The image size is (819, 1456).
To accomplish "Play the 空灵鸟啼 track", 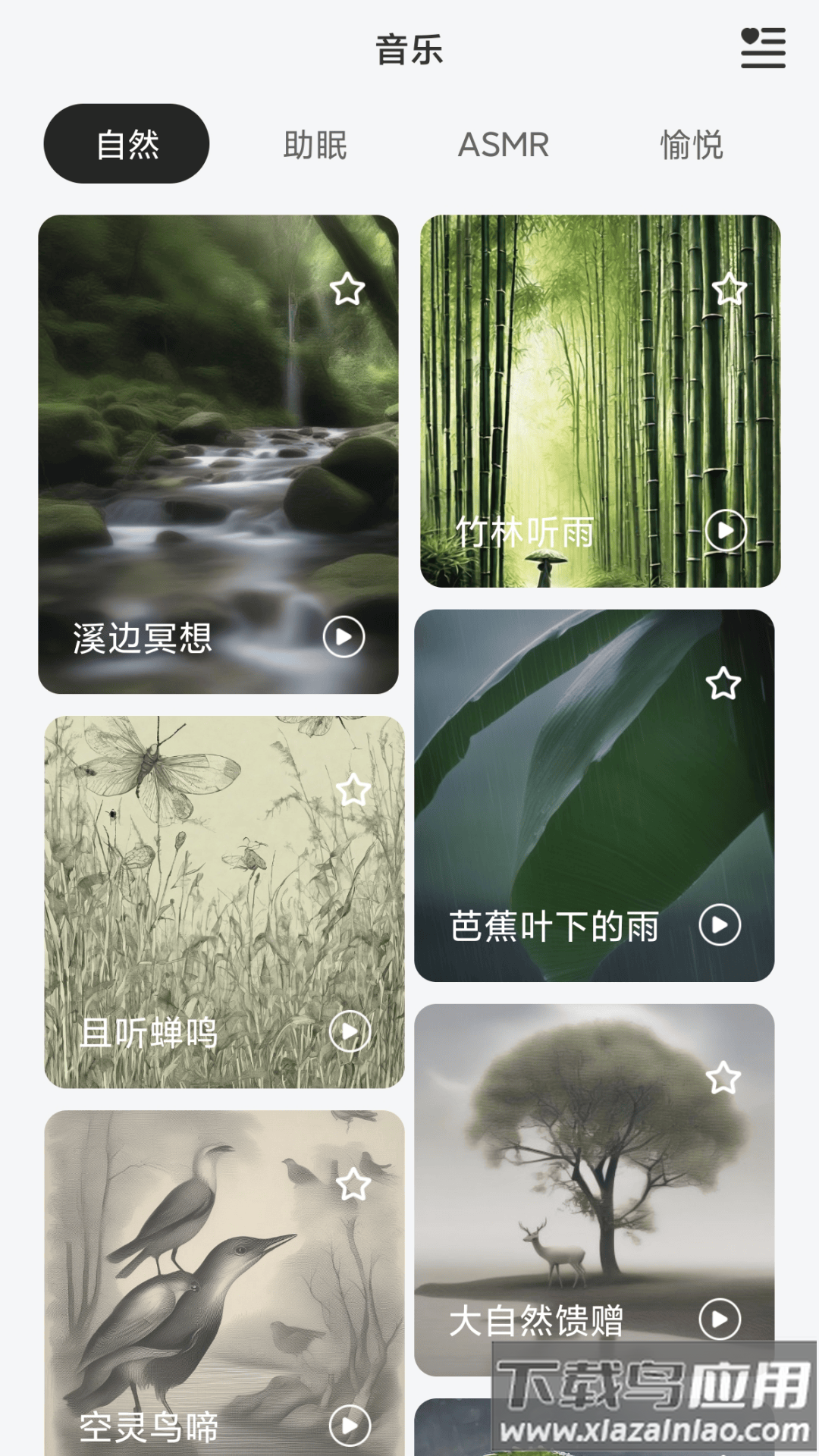I will tap(350, 1426).
